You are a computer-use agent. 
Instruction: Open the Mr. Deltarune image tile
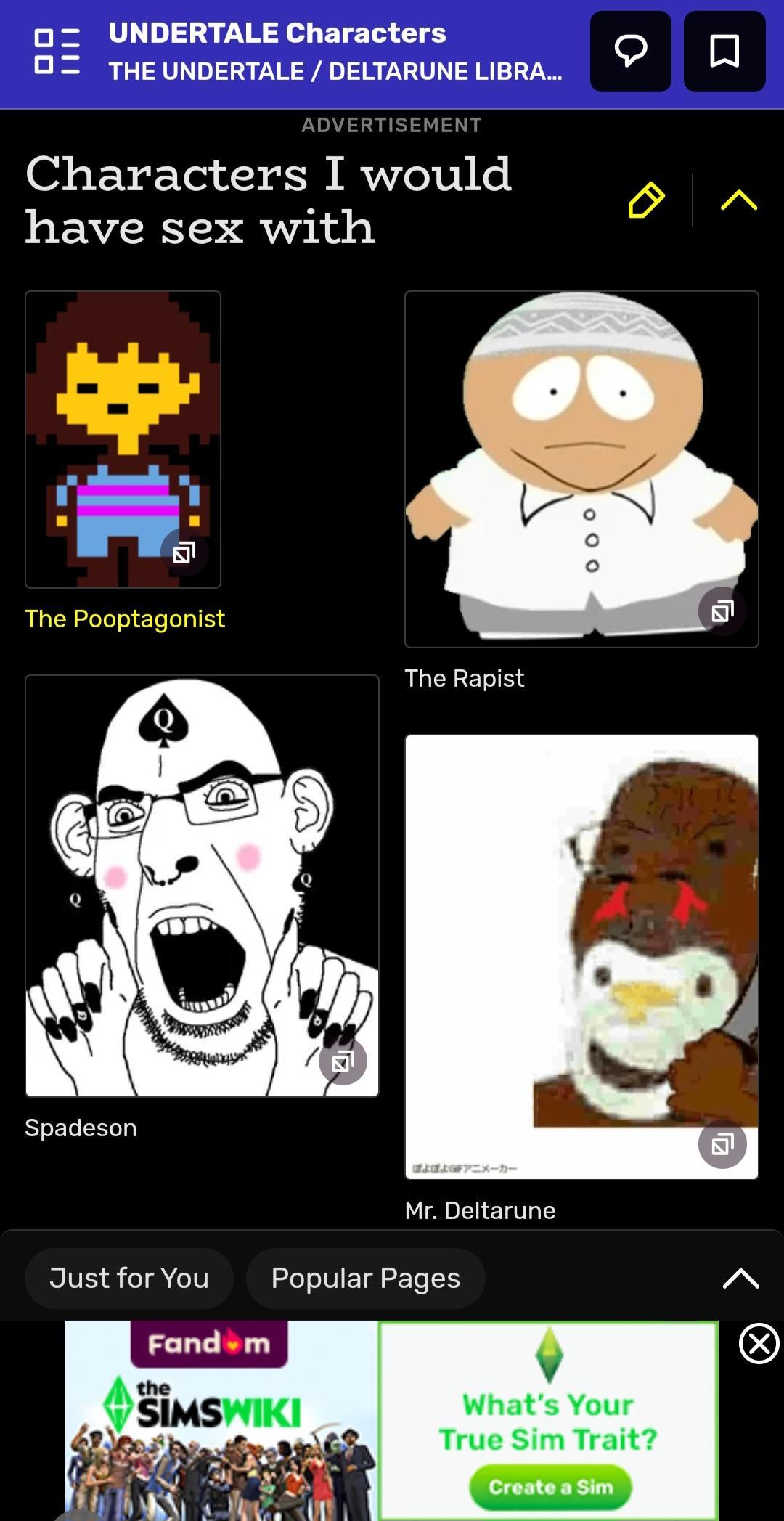pyautogui.click(x=581, y=957)
